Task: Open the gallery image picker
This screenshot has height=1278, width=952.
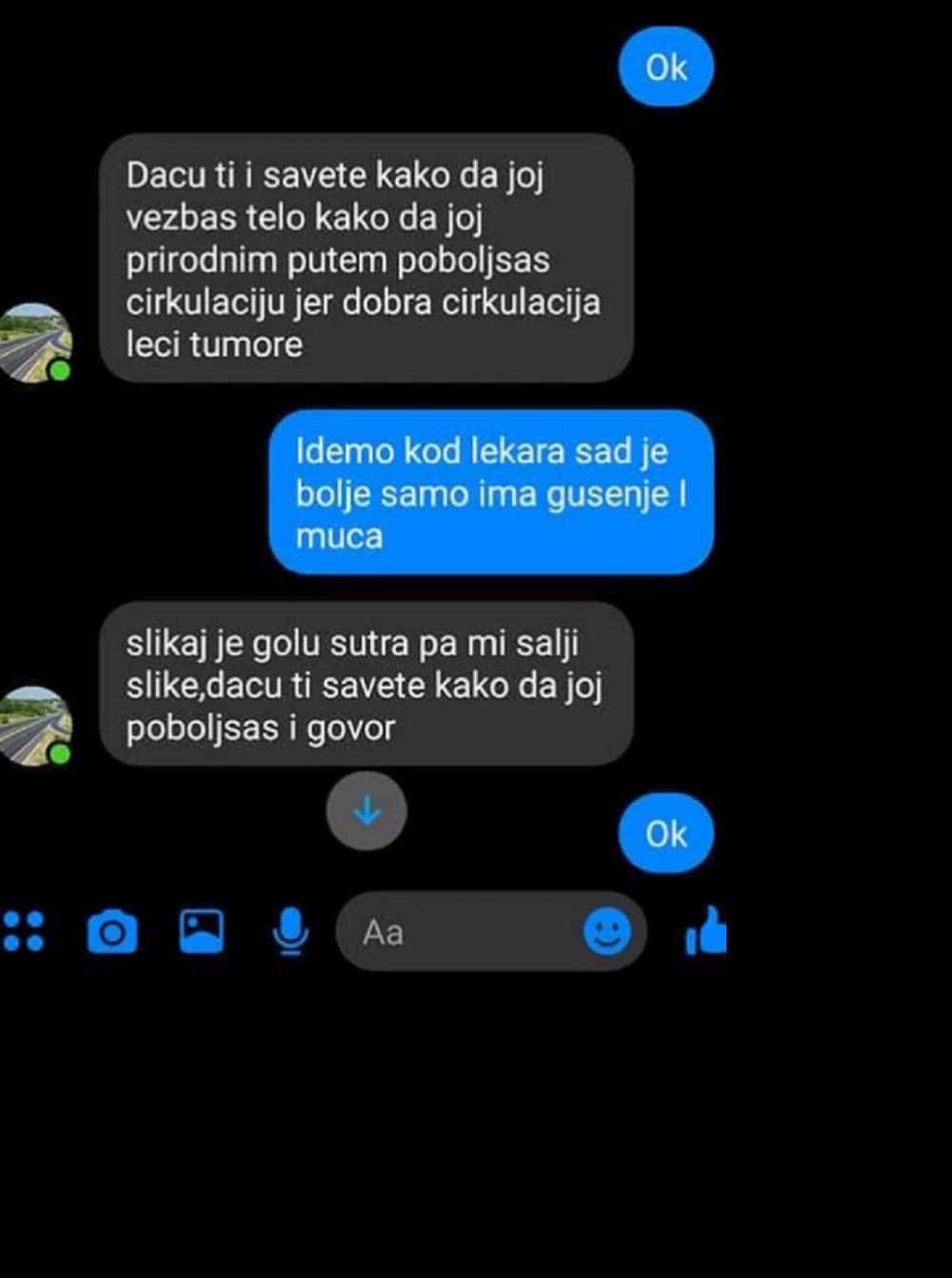Action: (x=202, y=931)
